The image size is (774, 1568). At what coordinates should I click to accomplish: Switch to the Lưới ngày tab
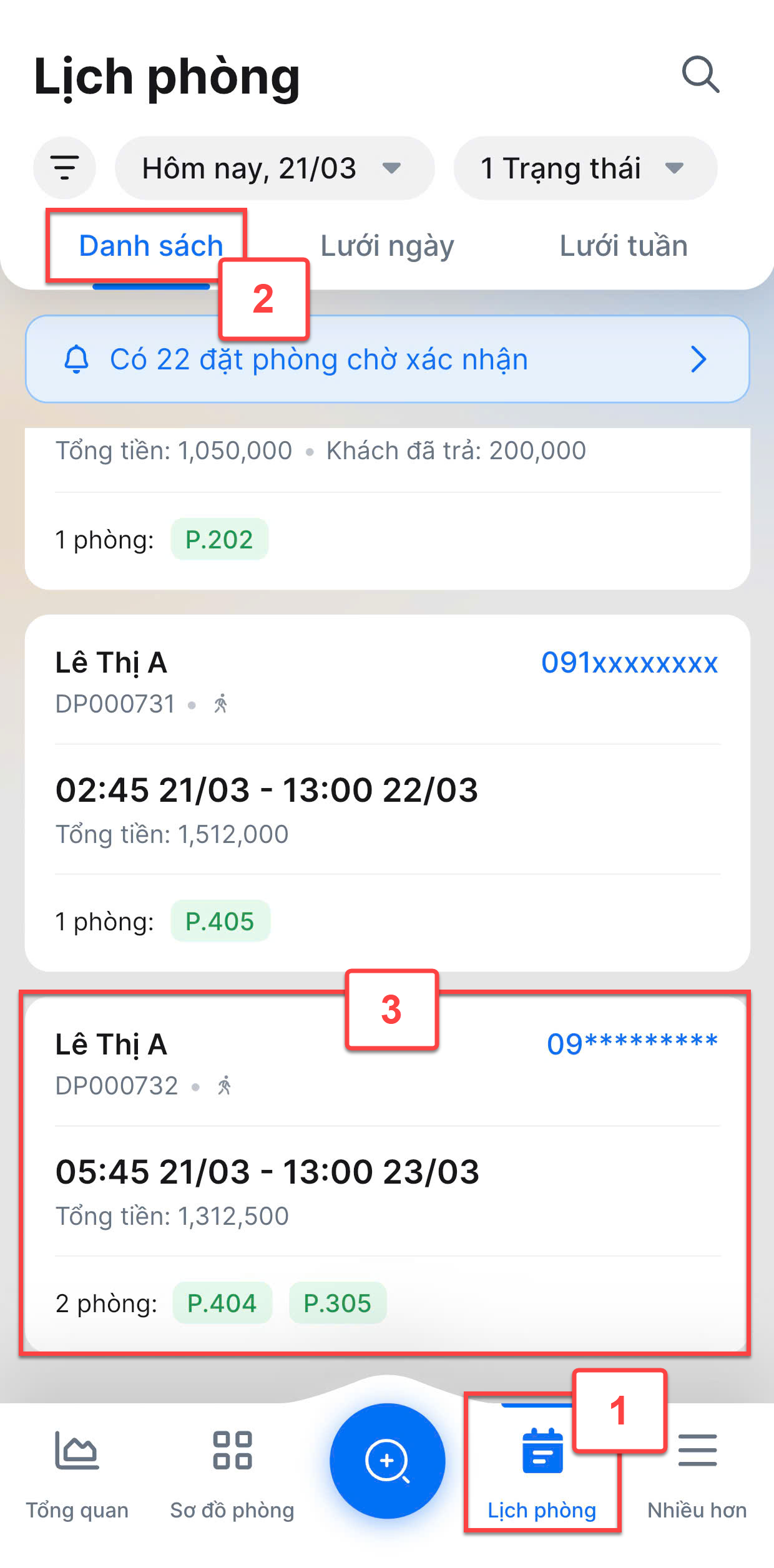click(x=387, y=246)
